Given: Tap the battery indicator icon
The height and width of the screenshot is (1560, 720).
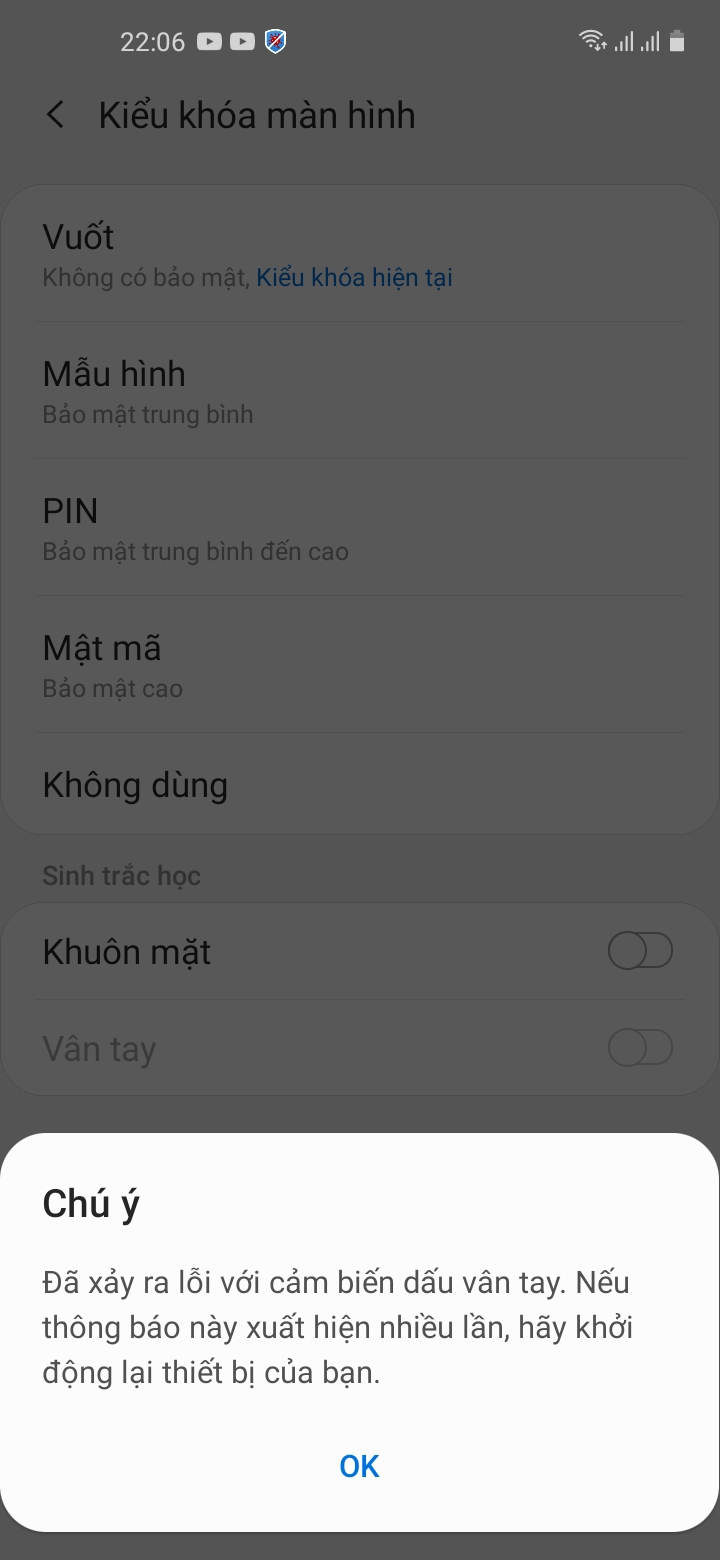Looking at the screenshot, I should [676, 41].
